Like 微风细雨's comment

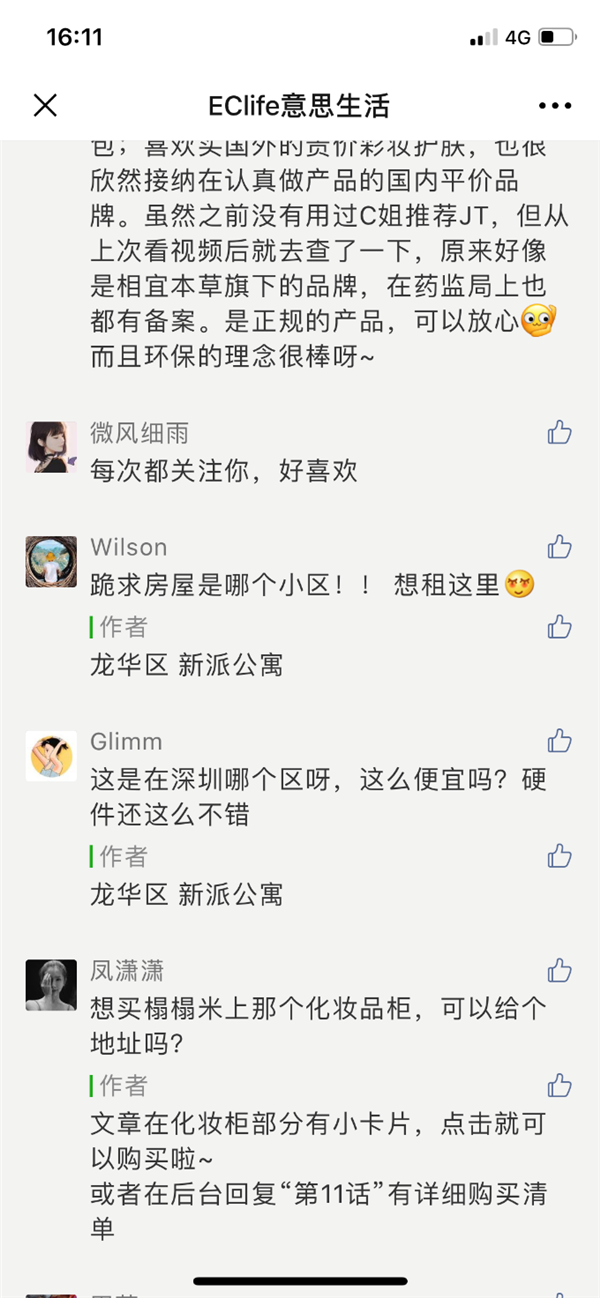[x=559, y=432]
